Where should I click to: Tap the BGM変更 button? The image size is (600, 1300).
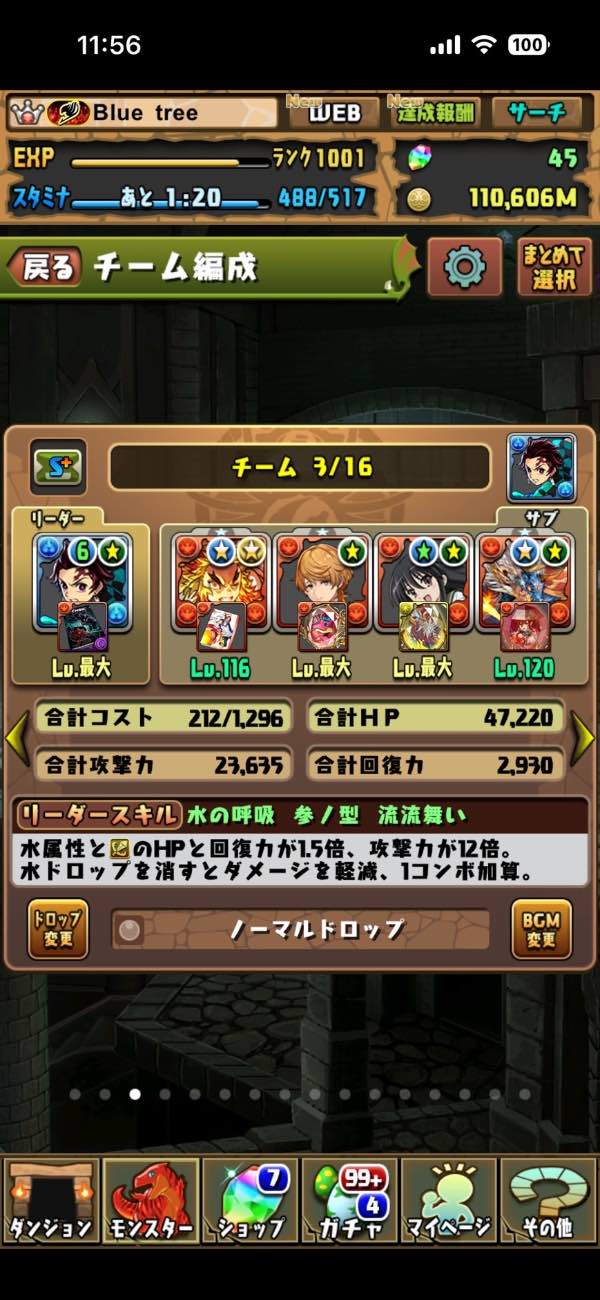(541, 929)
